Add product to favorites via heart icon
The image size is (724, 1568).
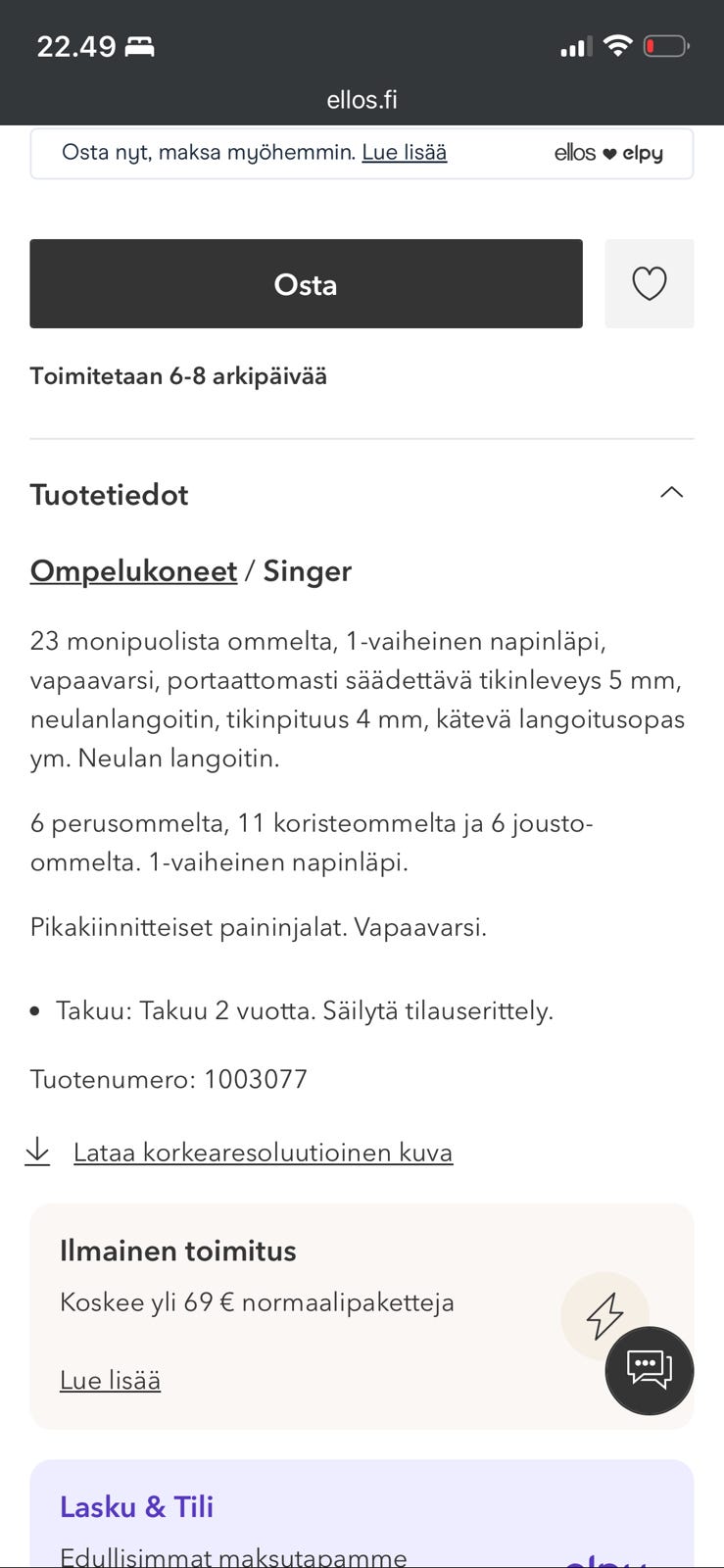click(x=650, y=284)
